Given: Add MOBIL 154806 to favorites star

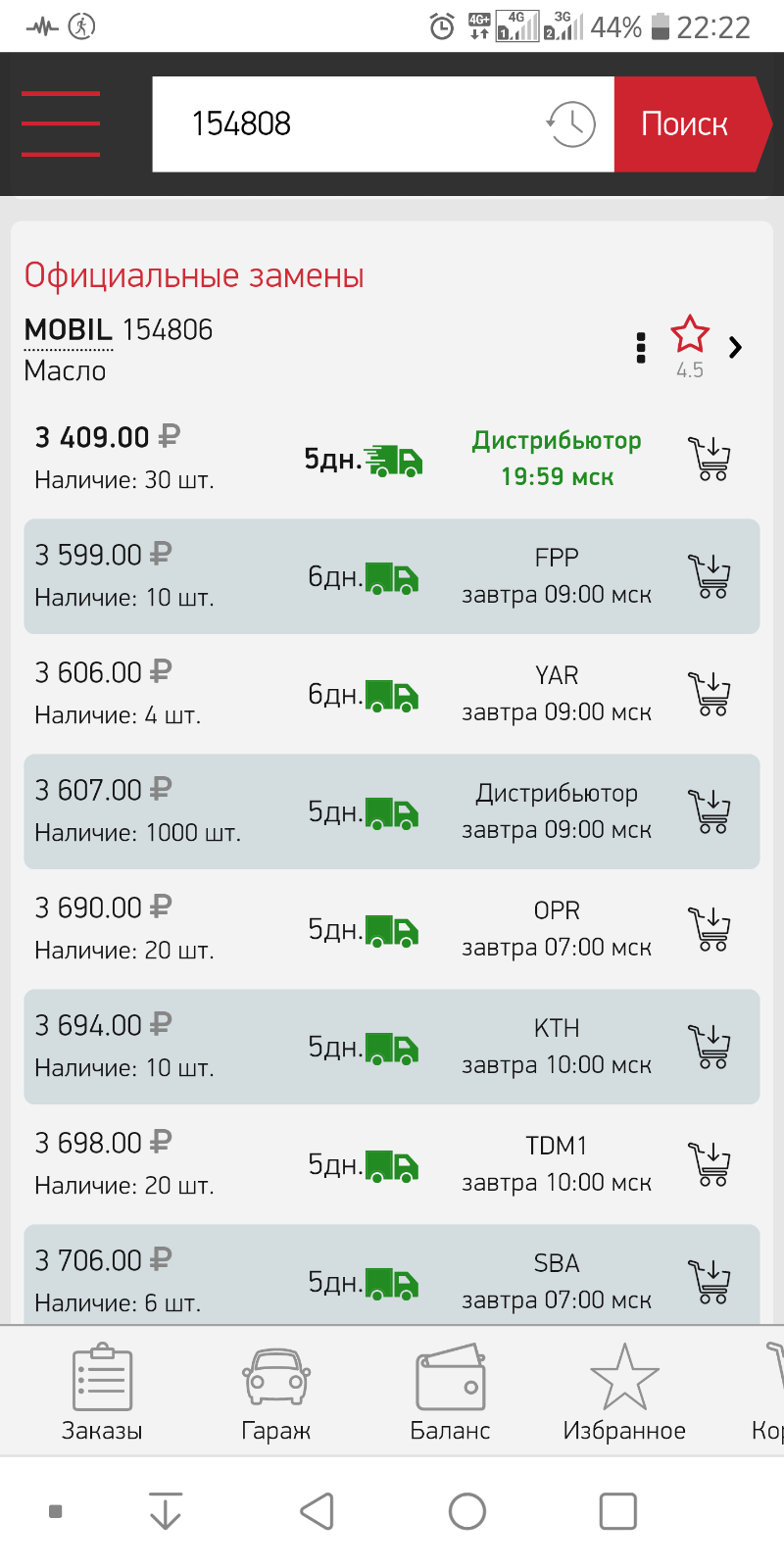Looking at the screenshot, I should tap(690, 335).
